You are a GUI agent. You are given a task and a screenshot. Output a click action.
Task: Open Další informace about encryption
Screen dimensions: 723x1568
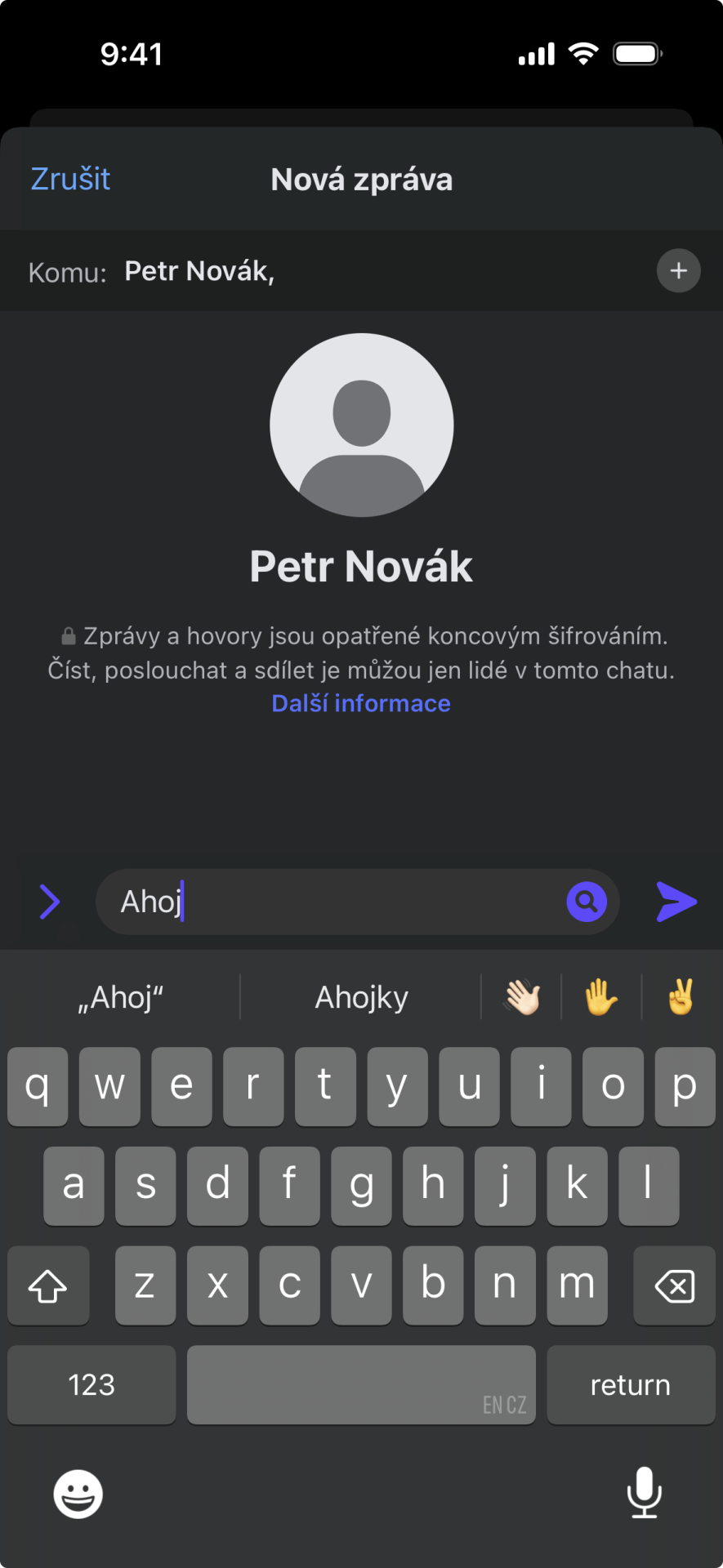coord(361,703)
